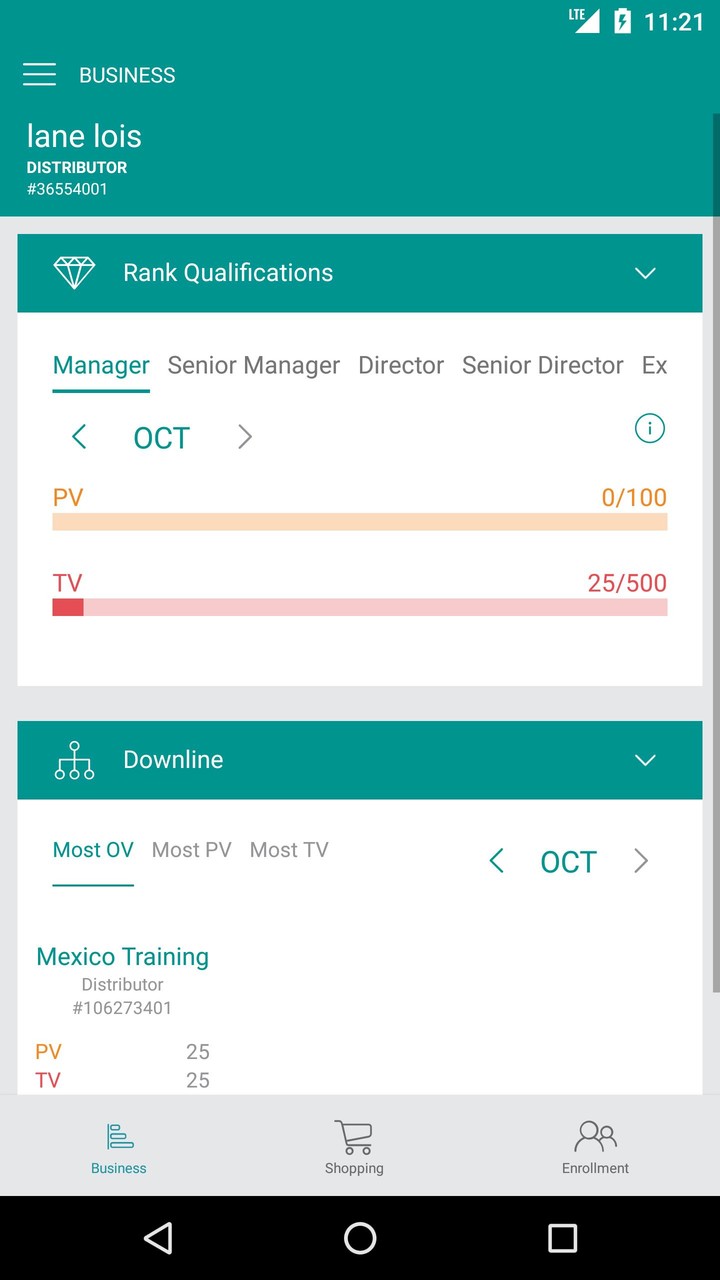
Task: Switch to the Shopping tab
Action: pyautogui.click(x=354, y=1147)
